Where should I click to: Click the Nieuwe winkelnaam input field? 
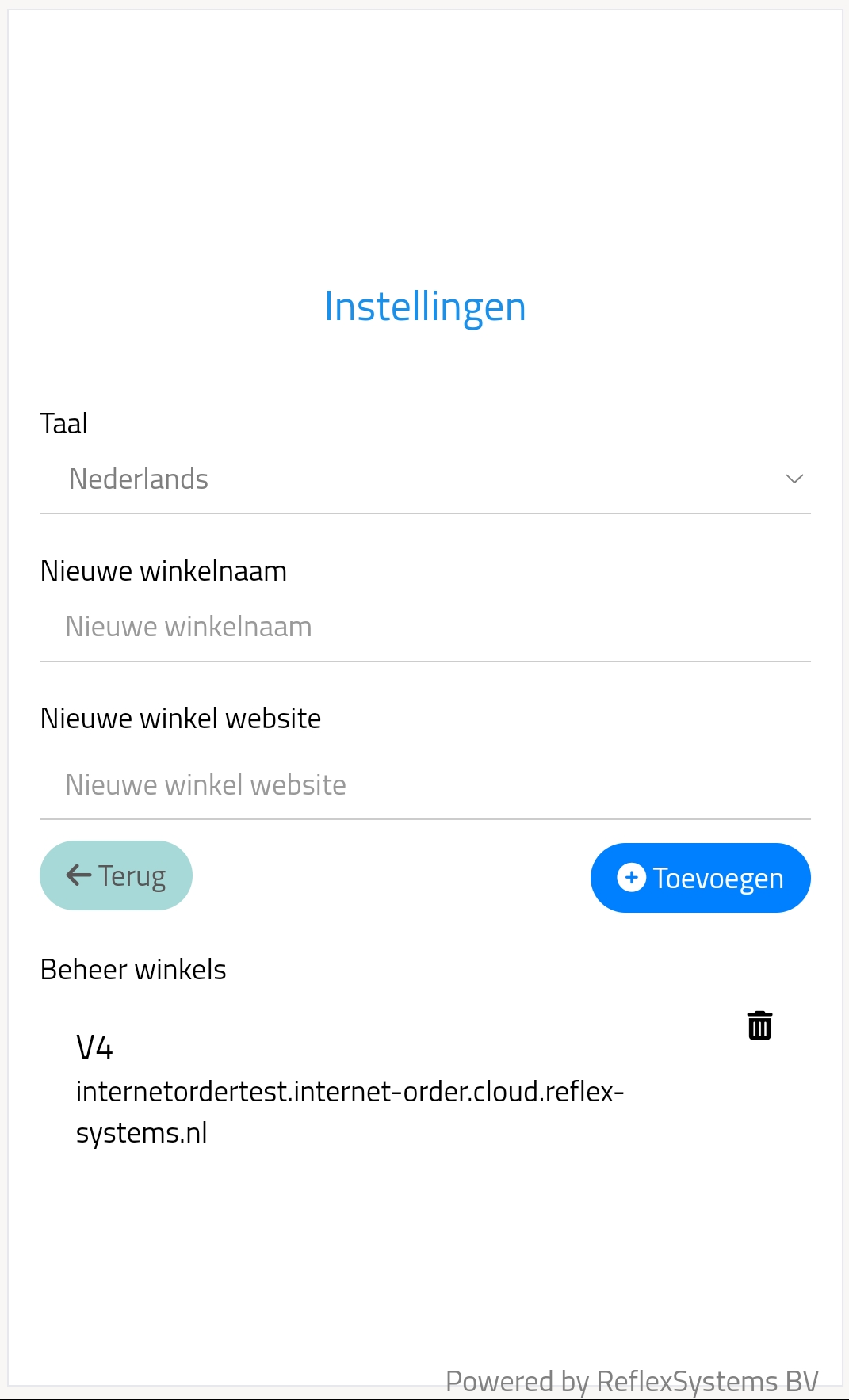click(425, 626)
